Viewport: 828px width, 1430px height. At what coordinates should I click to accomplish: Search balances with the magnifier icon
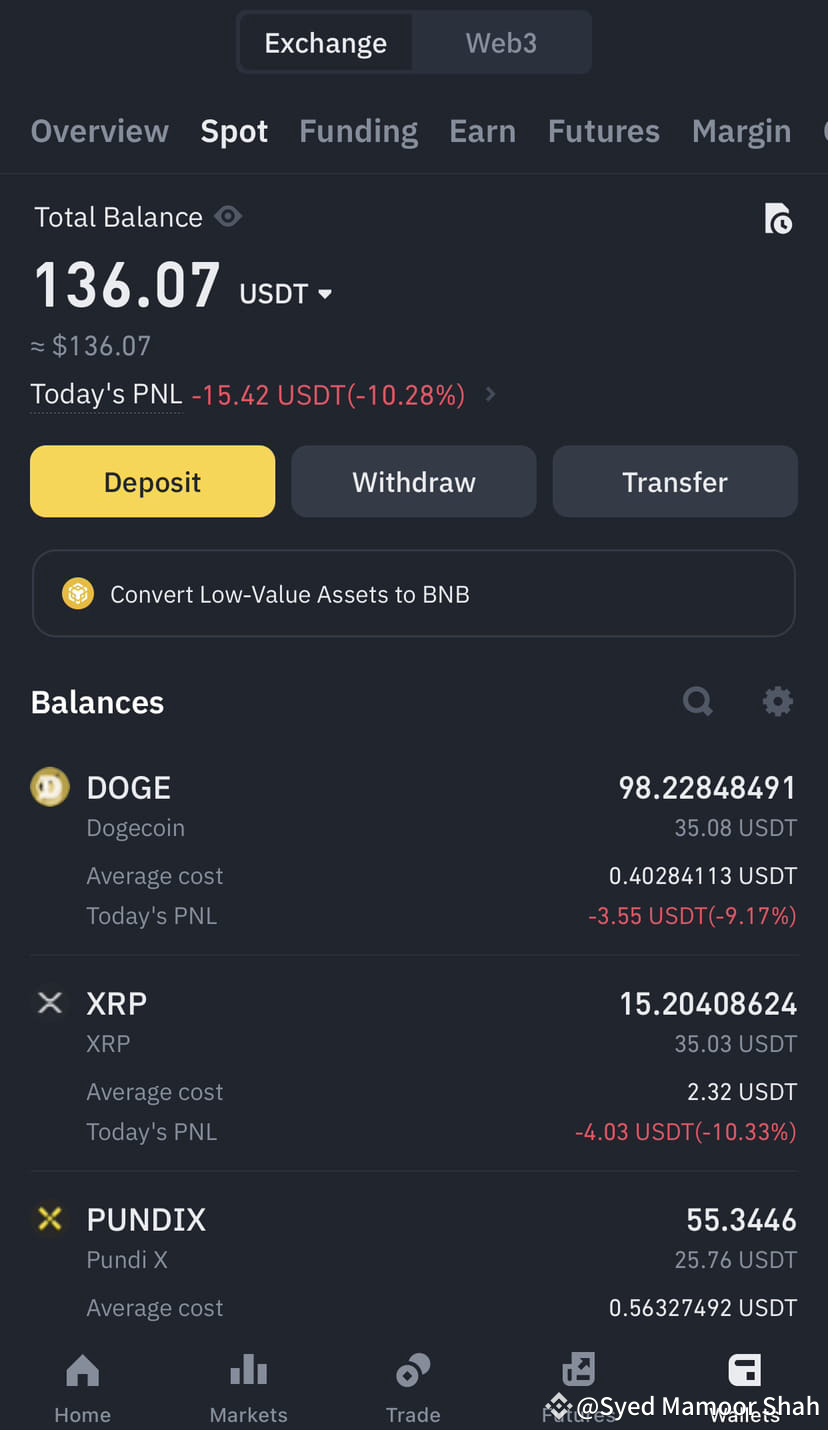pyautogui.click(x=697, y=701)
